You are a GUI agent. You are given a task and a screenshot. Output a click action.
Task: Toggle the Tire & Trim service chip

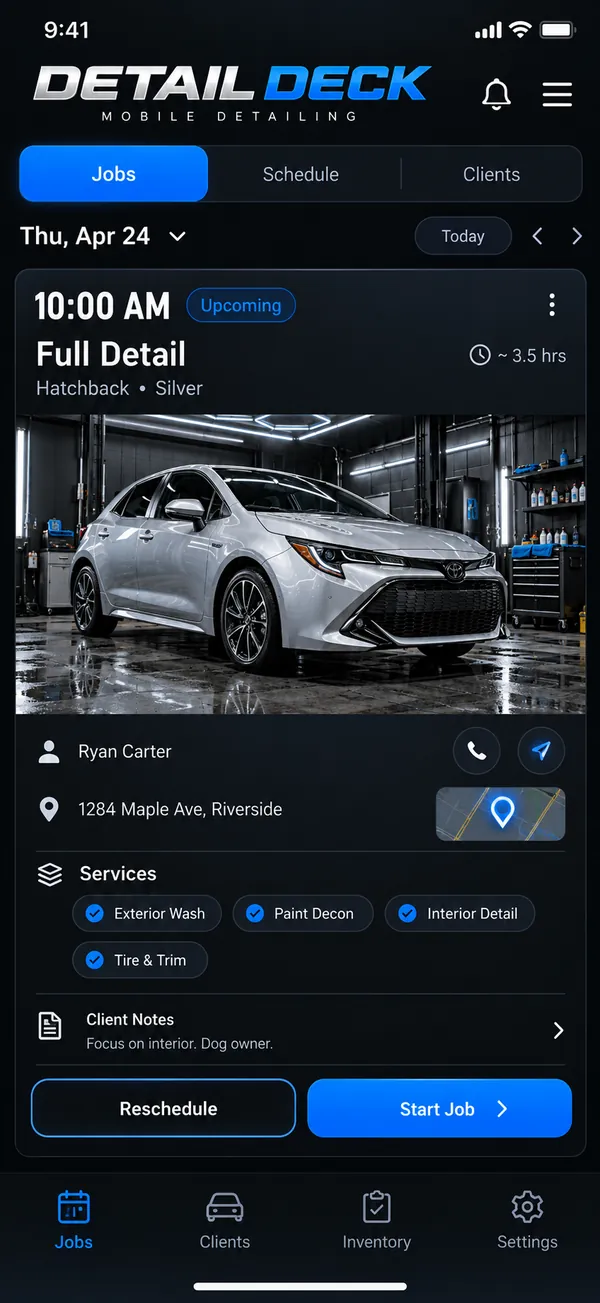click(x=140, y=960)
